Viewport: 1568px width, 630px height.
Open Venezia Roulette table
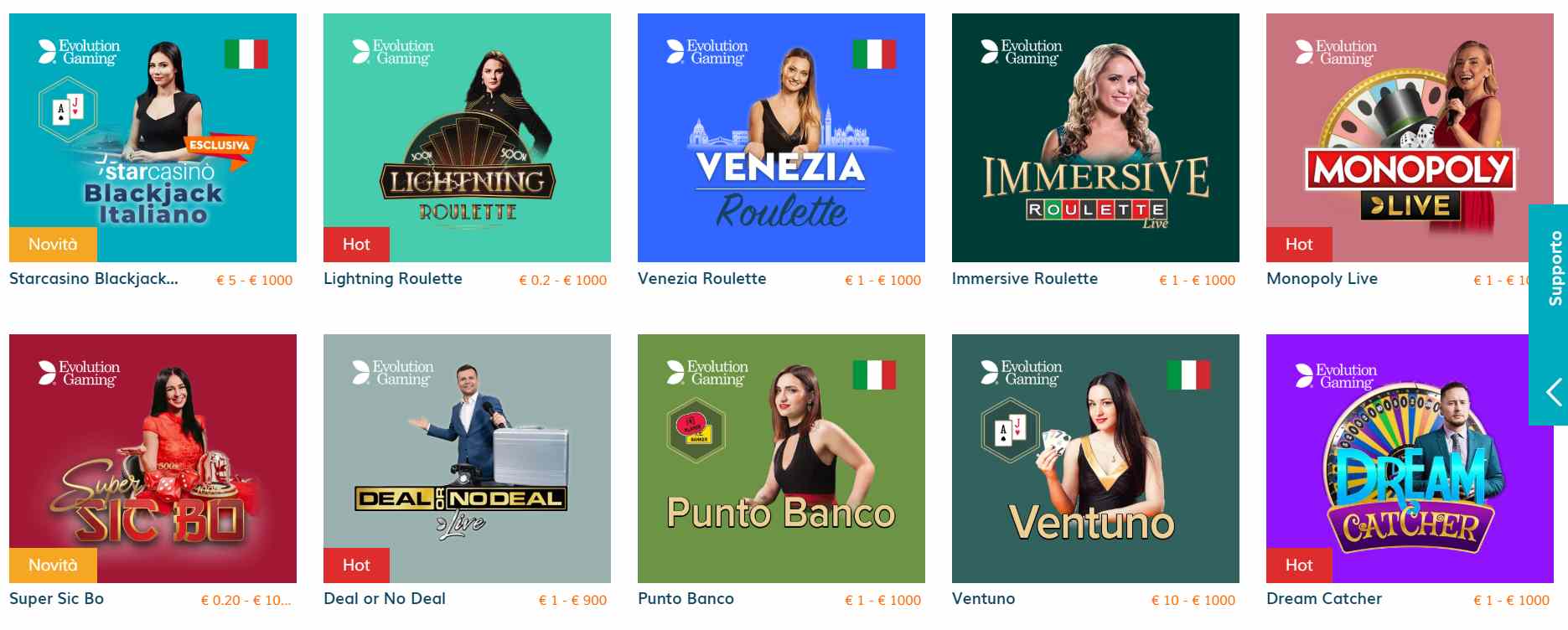[x=781, y=137]
